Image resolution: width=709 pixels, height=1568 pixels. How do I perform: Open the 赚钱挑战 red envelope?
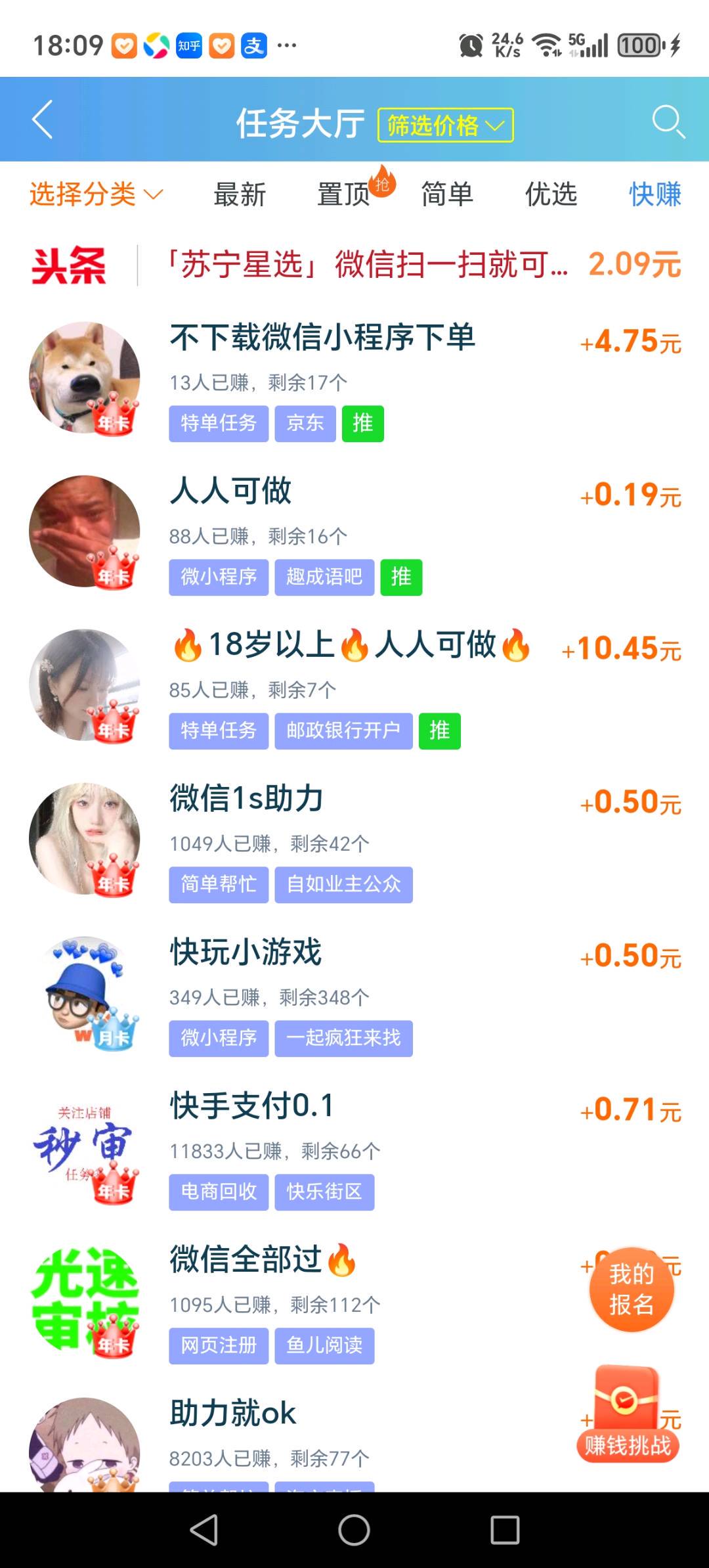[x=627, y=1412]
